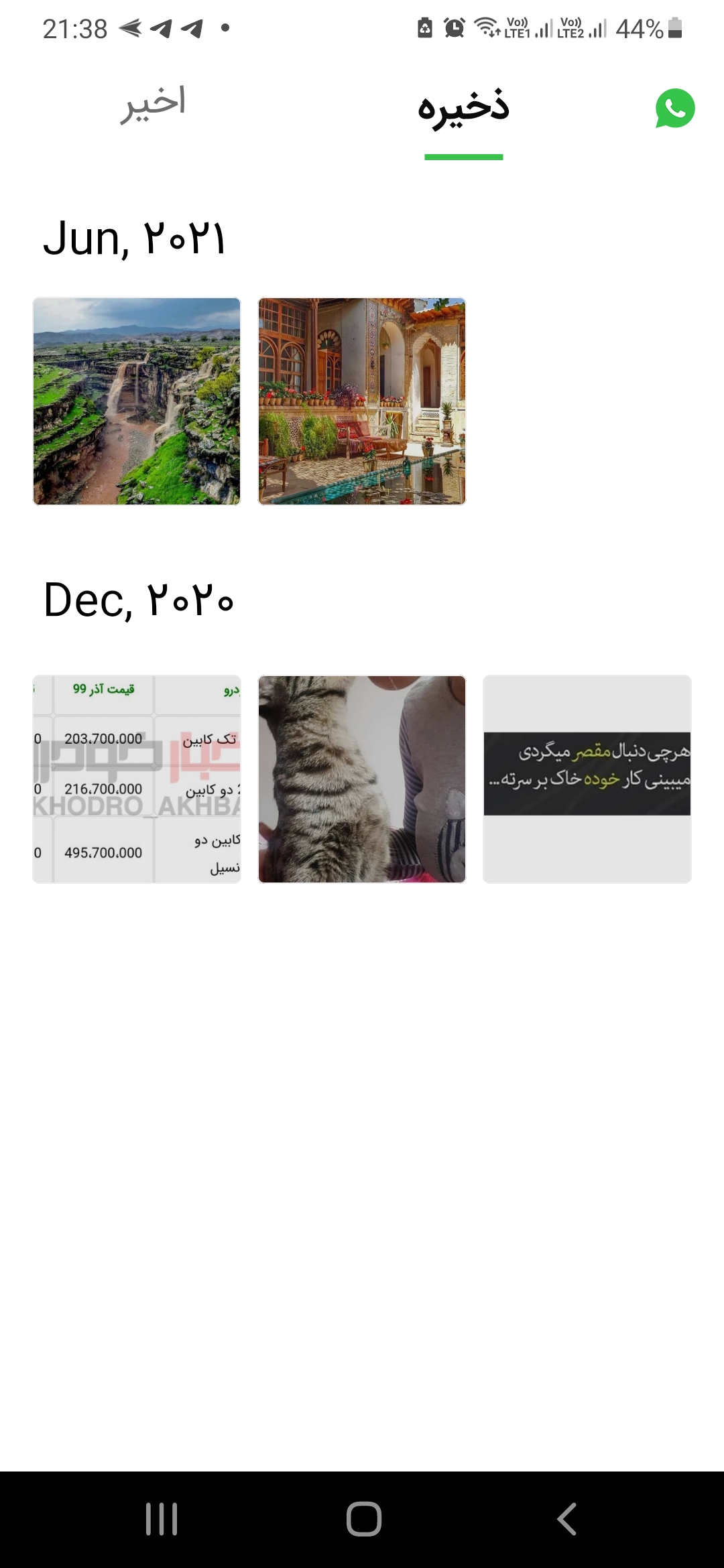Go back with the system back button
This screenshot has width=724, height=1568.
click(566, 1518)
